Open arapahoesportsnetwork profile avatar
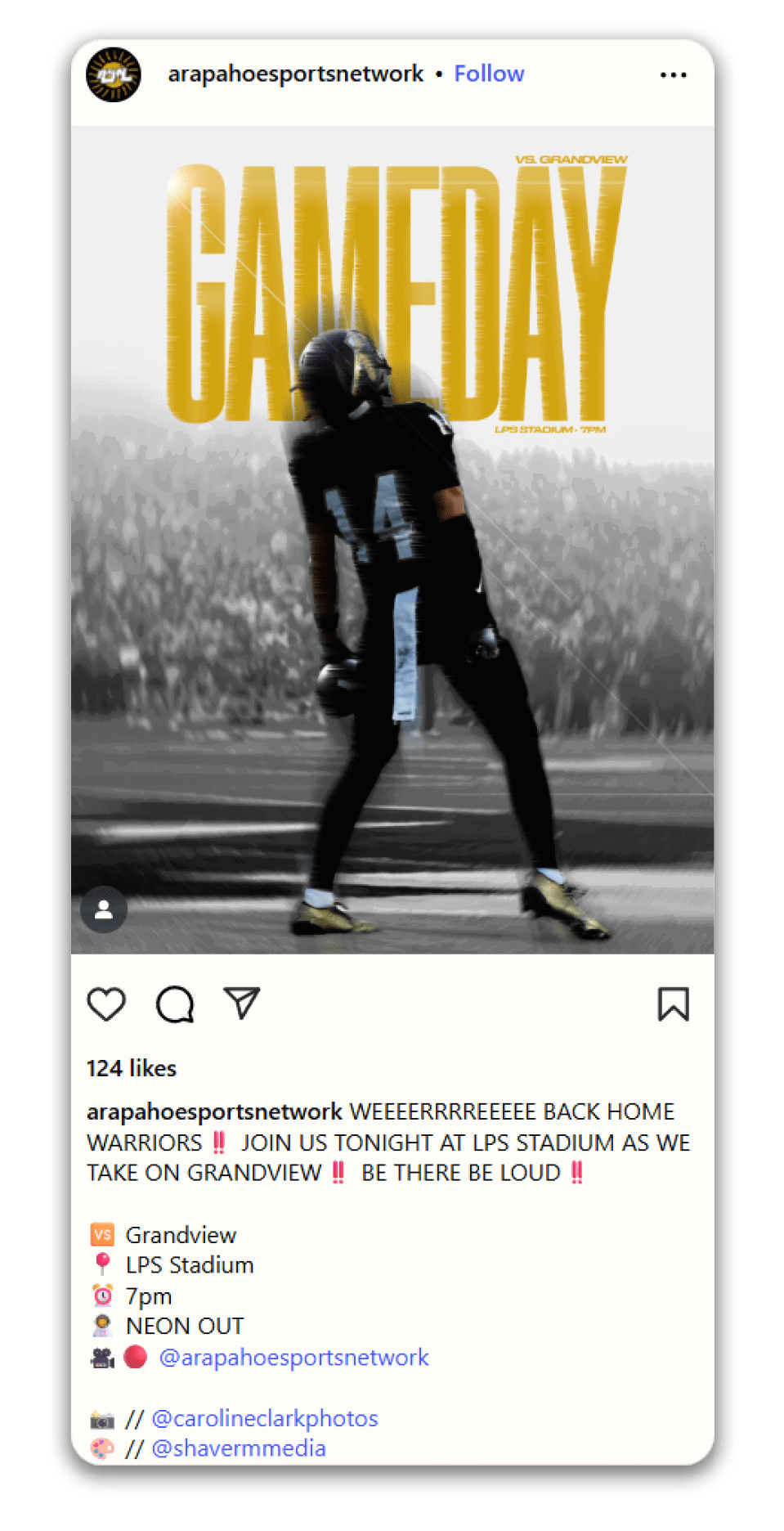The height and width of the screenshot is (1531, 784). click(114, 74)
